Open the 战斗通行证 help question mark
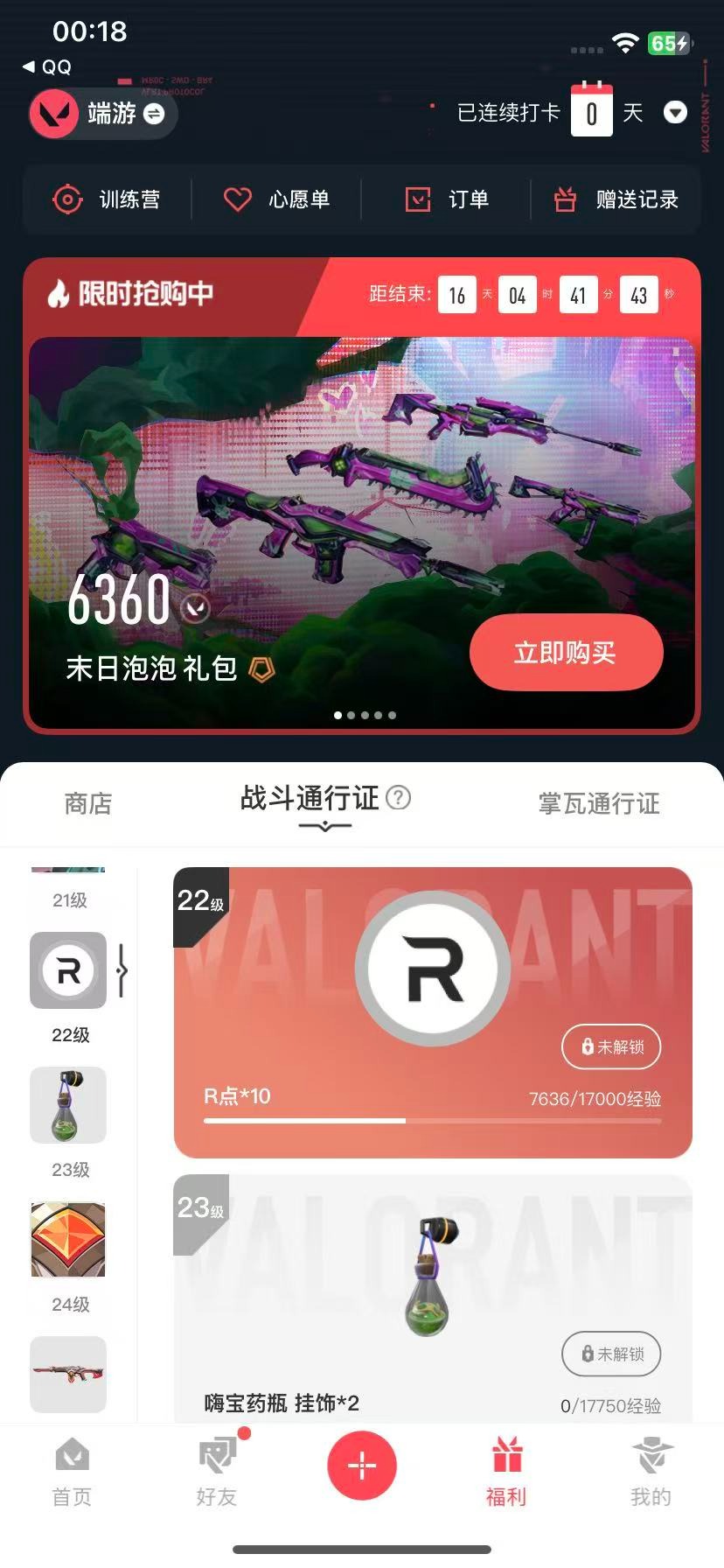Viewport: 724px width, 1568px height. 398,797
